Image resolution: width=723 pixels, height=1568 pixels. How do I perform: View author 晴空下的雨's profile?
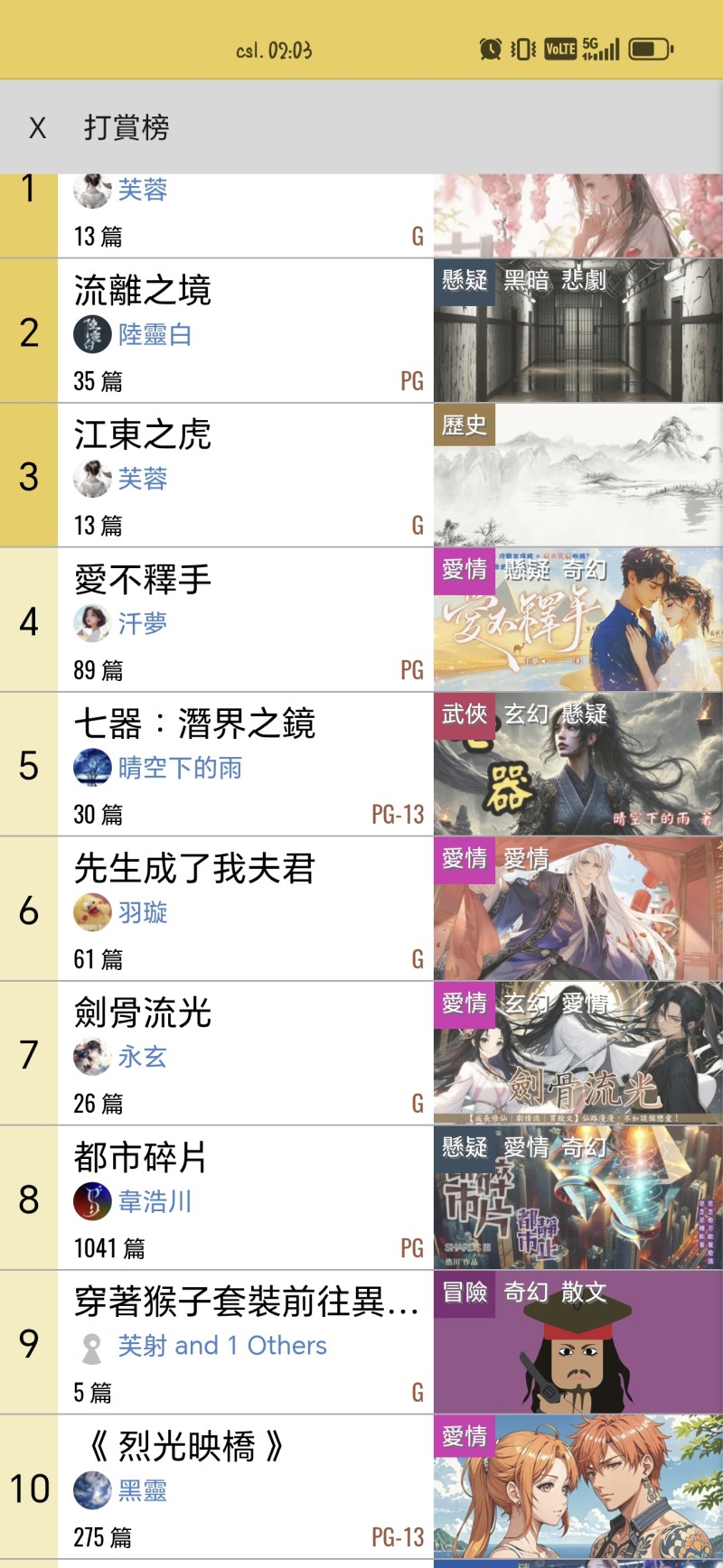click(x=180, y=769)
